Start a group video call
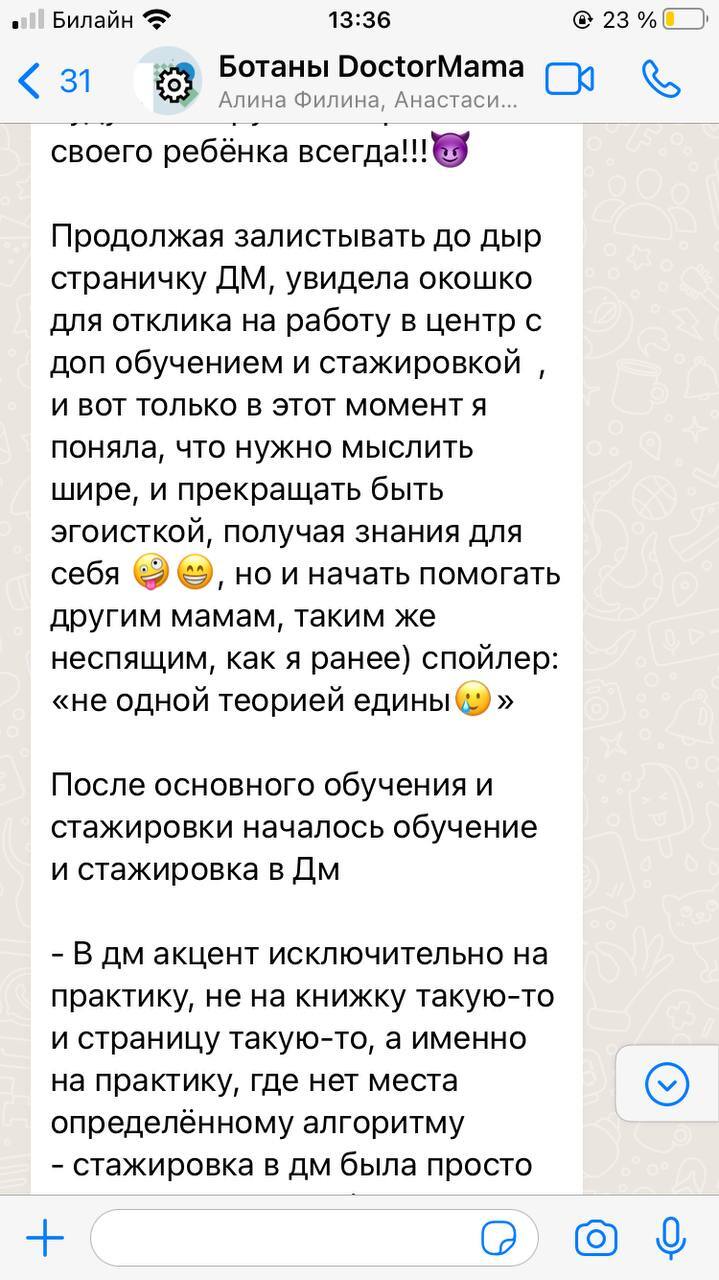Screen dimensions: 719x1280 coord(570,80)
